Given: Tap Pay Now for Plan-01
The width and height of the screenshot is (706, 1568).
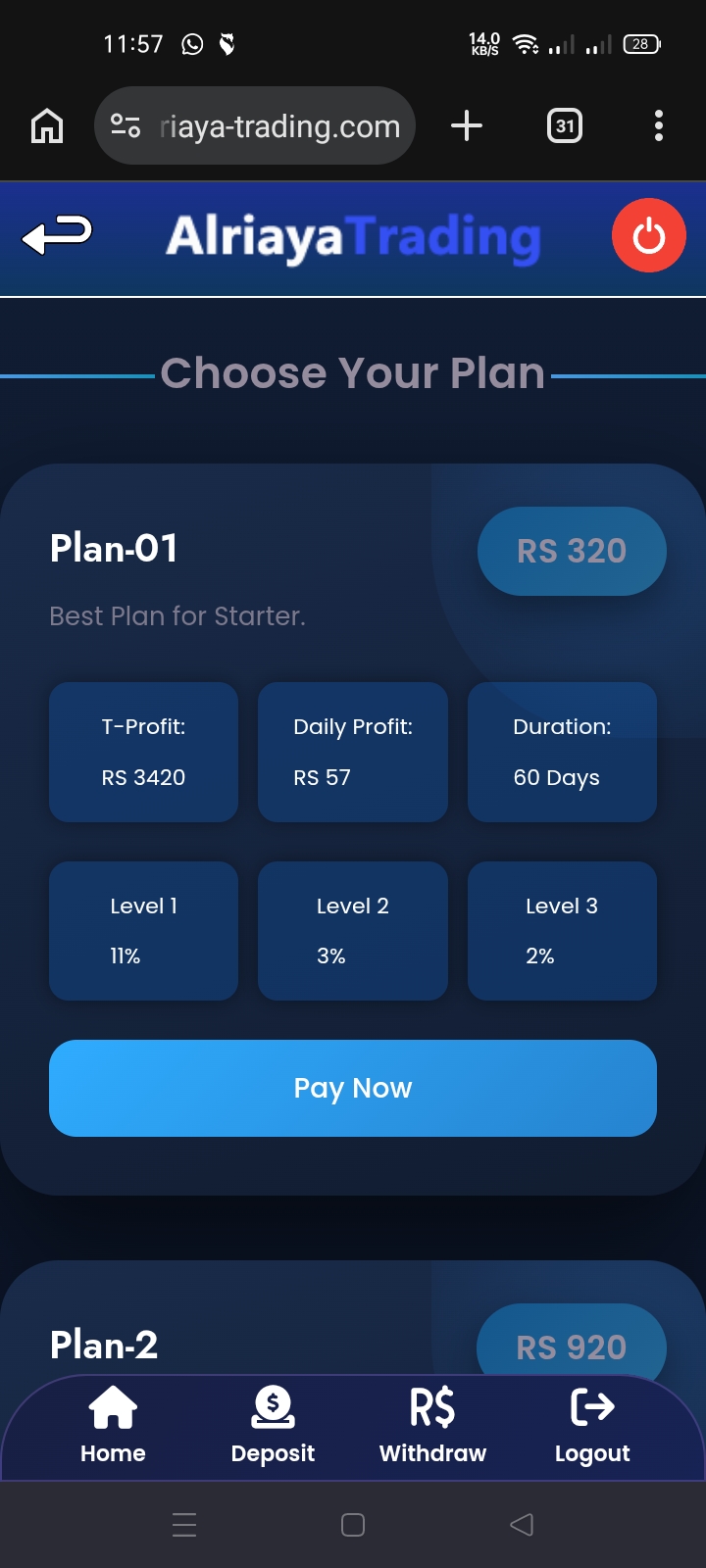Looking at the screenshot, I should [x=353, y=1088].
